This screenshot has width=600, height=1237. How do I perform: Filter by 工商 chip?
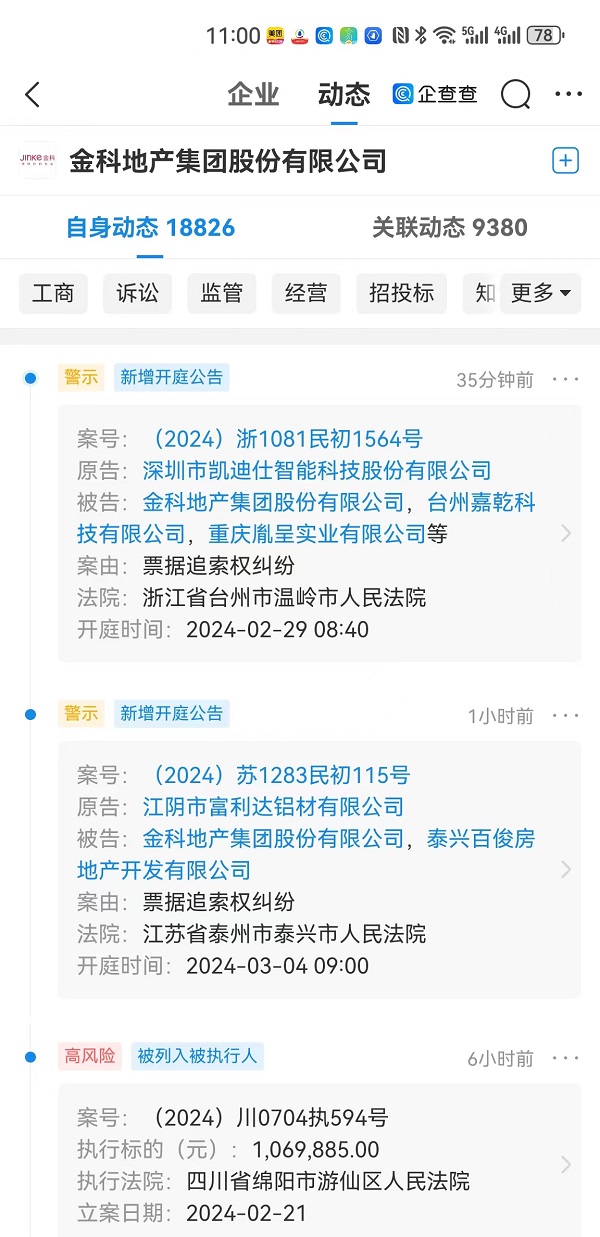53,293
